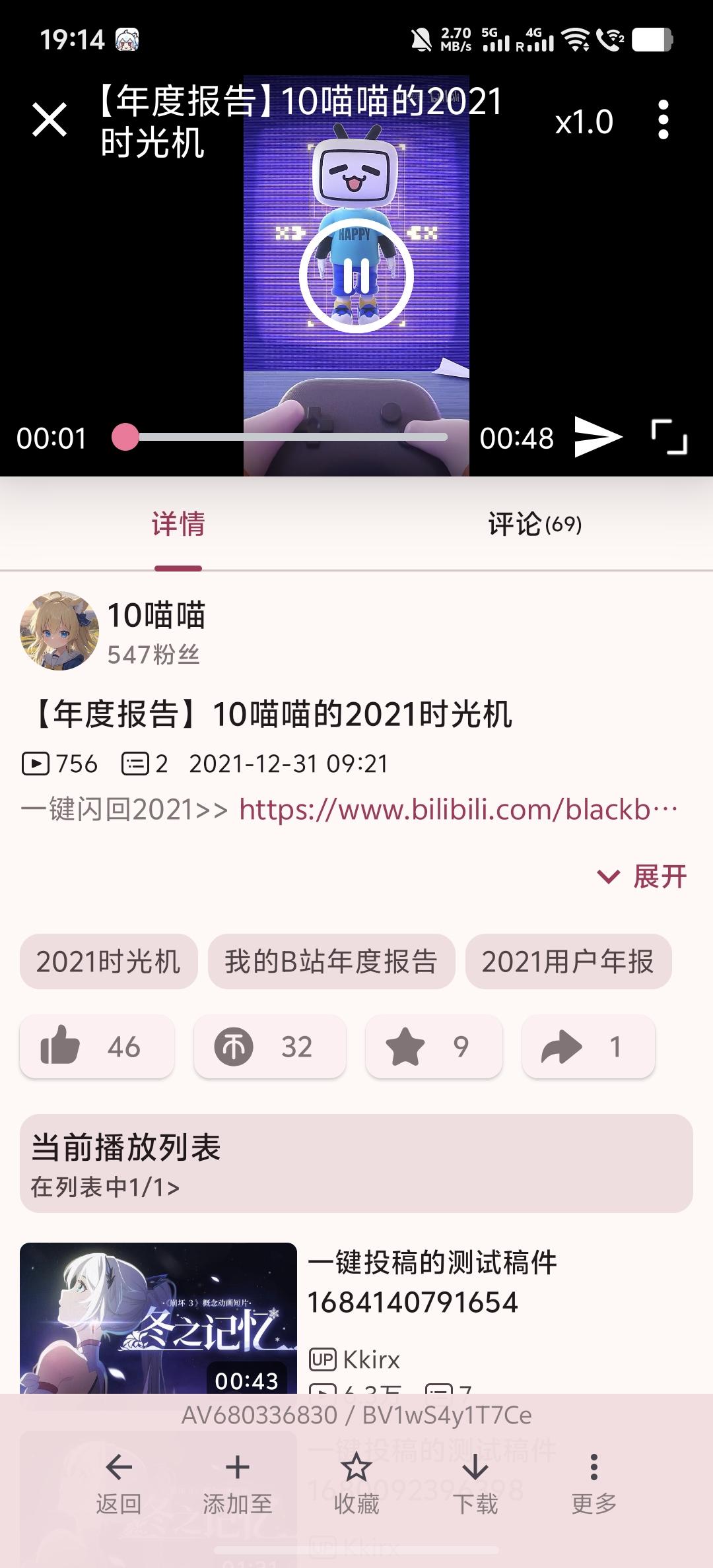Favorite the video with the star 9 button
Screen dimensions: 713x1568
click(x=434, y=1047)
